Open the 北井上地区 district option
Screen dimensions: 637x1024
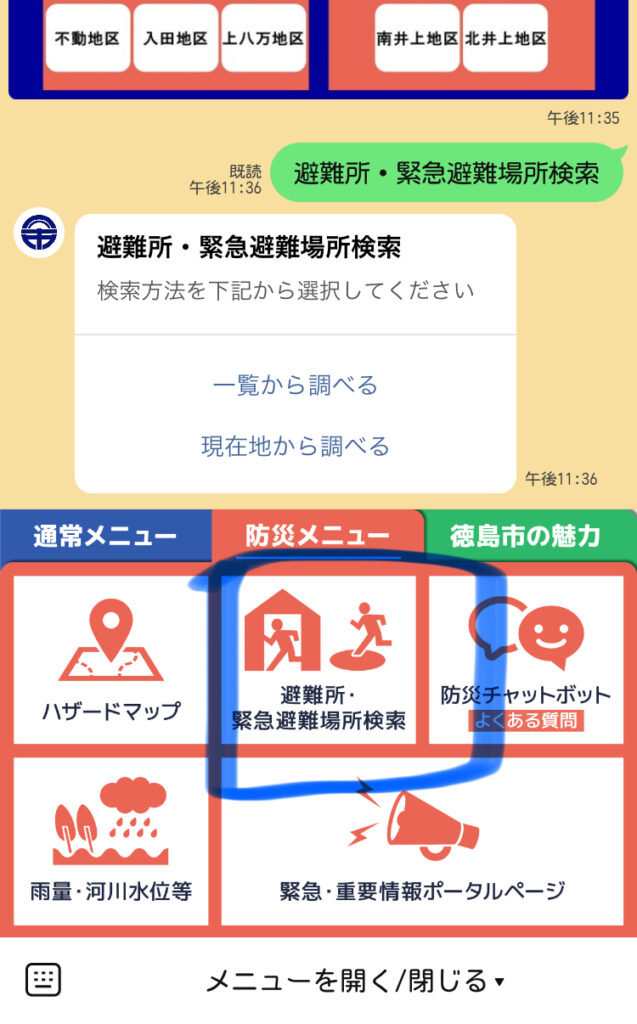click(505, 39)
